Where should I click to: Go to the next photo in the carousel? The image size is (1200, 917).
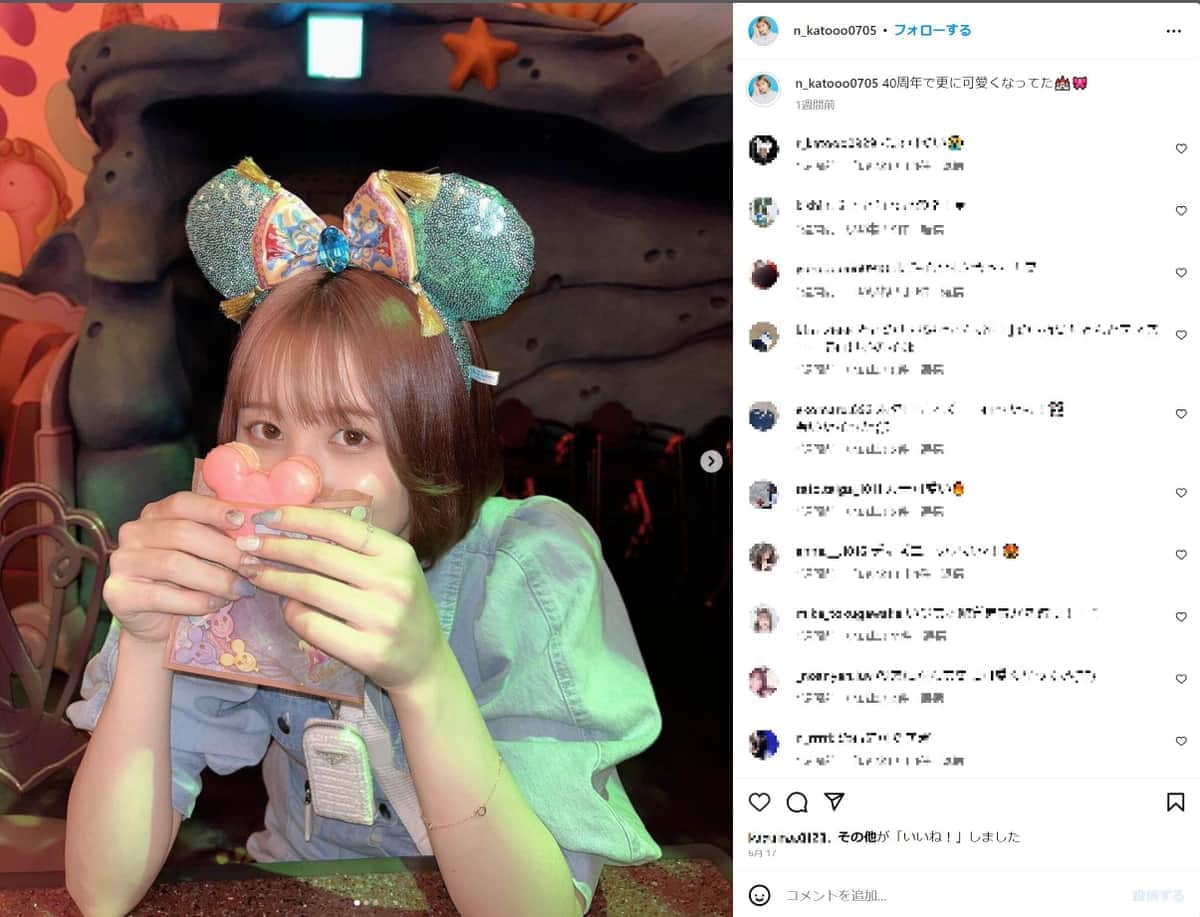tap(711, 461)
